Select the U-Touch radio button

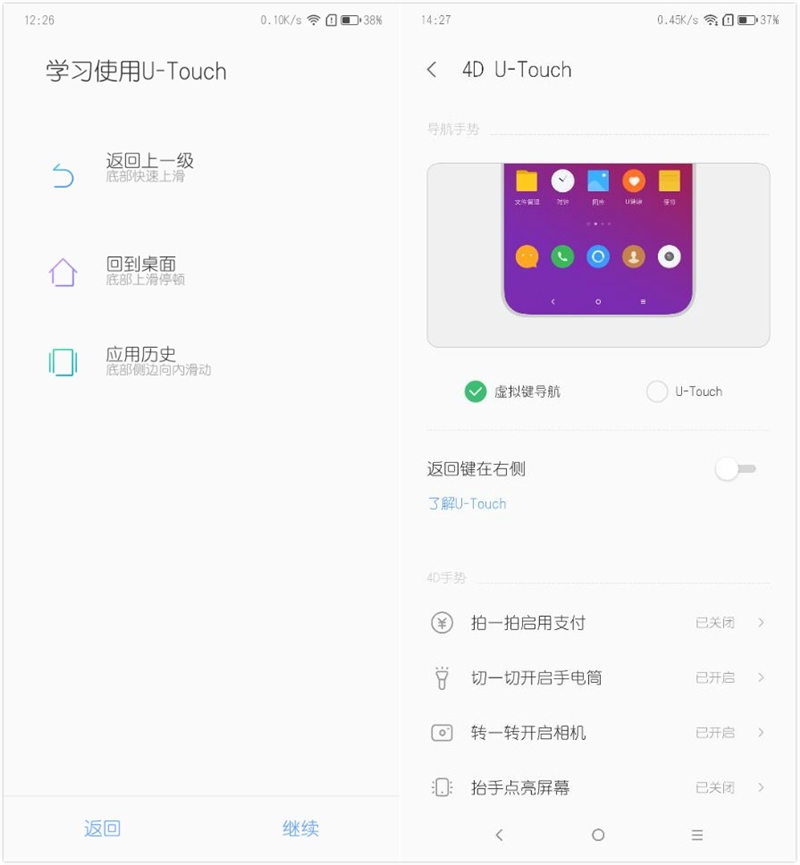pyautogui.click(x=657, y=391)
